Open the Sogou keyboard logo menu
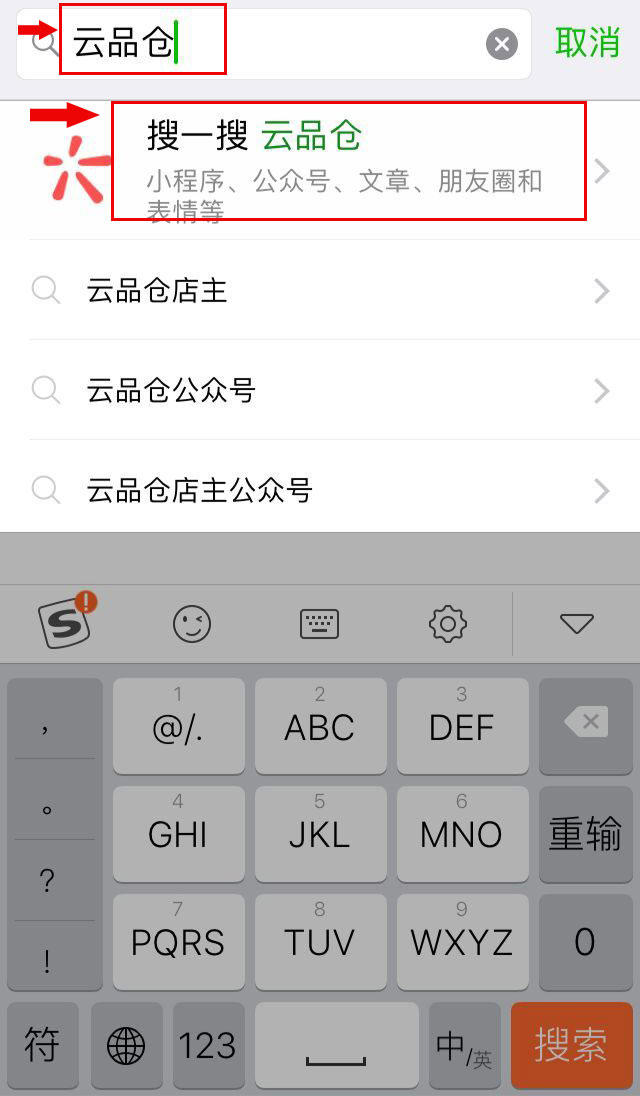 pyautogui.click(x=67, y=622)
